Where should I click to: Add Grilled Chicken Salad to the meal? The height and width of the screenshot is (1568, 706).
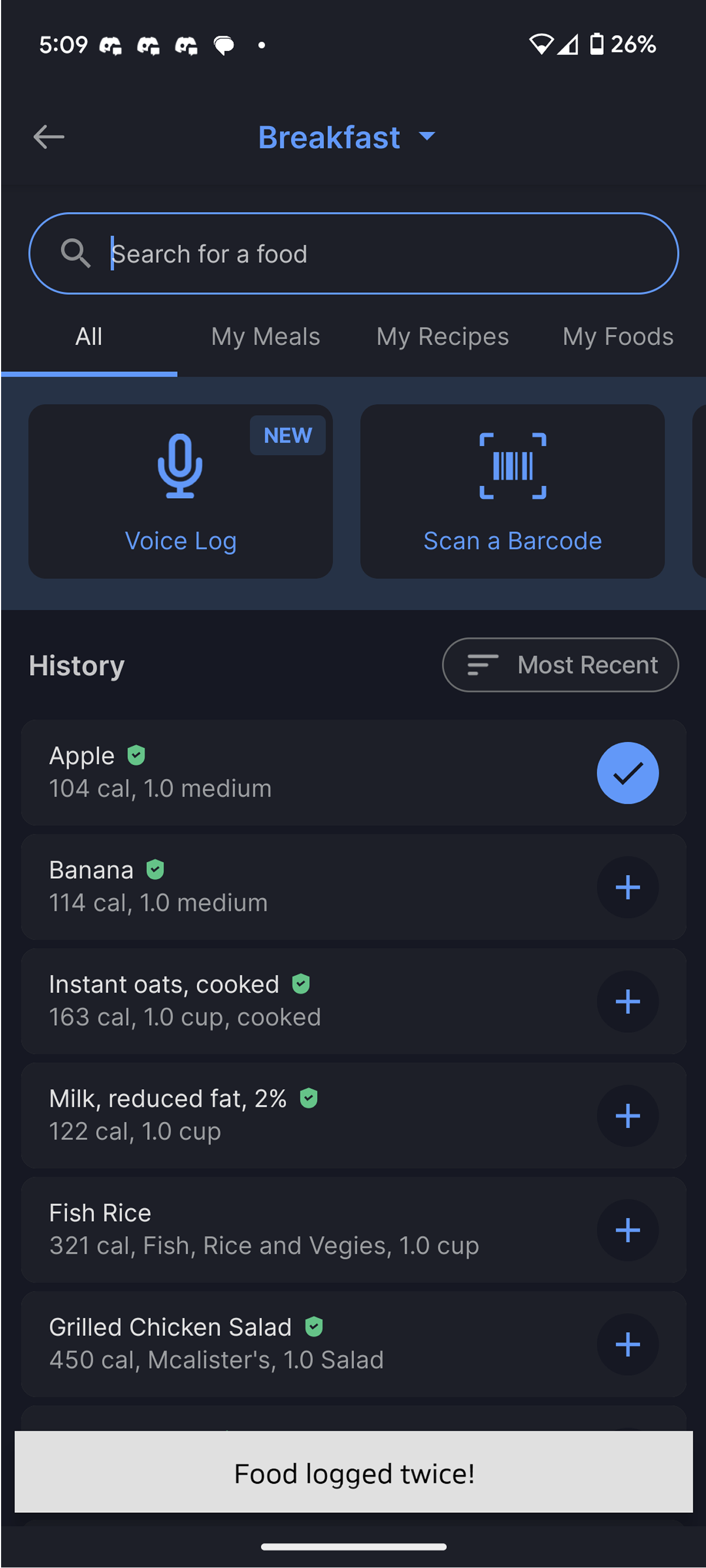(x=627, y=1345)
